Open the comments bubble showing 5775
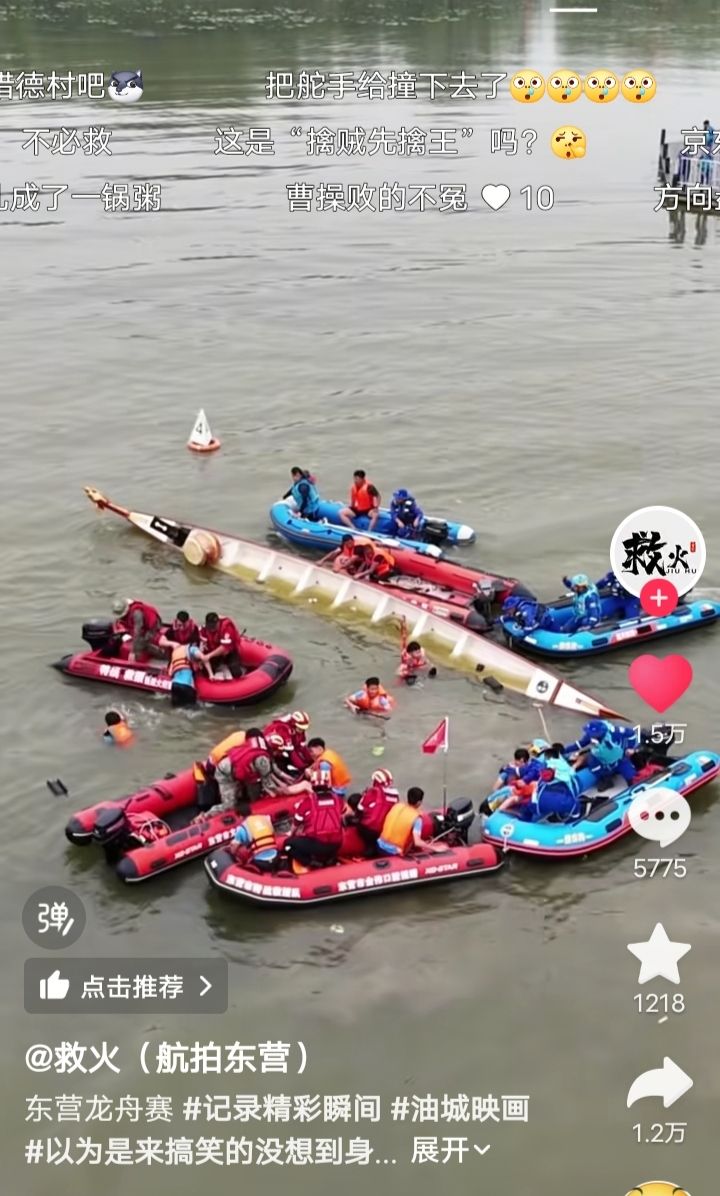The image size is (720, 1196). coord(659,818)
